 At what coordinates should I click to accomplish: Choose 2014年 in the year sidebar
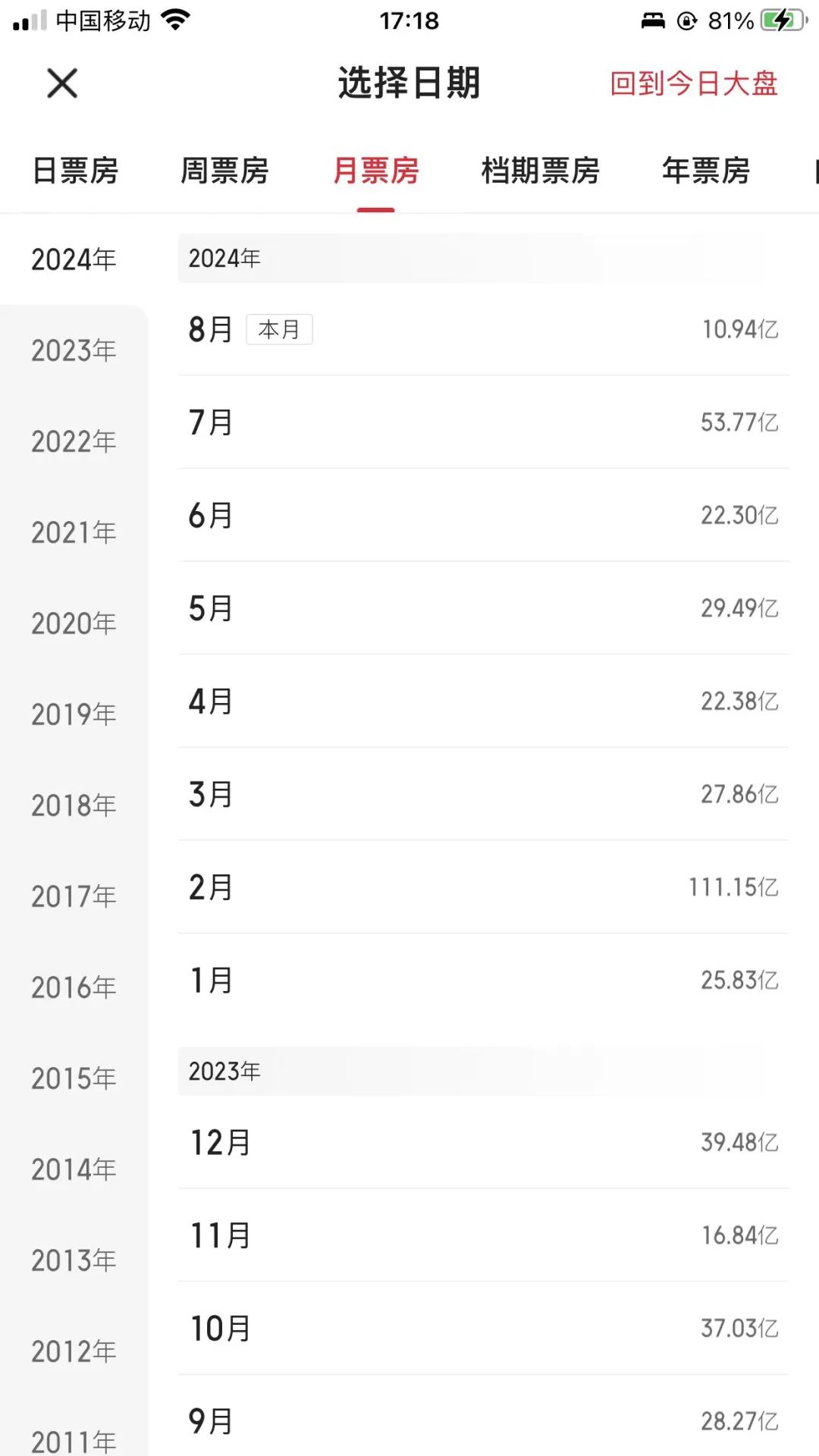coord(74,1169)
